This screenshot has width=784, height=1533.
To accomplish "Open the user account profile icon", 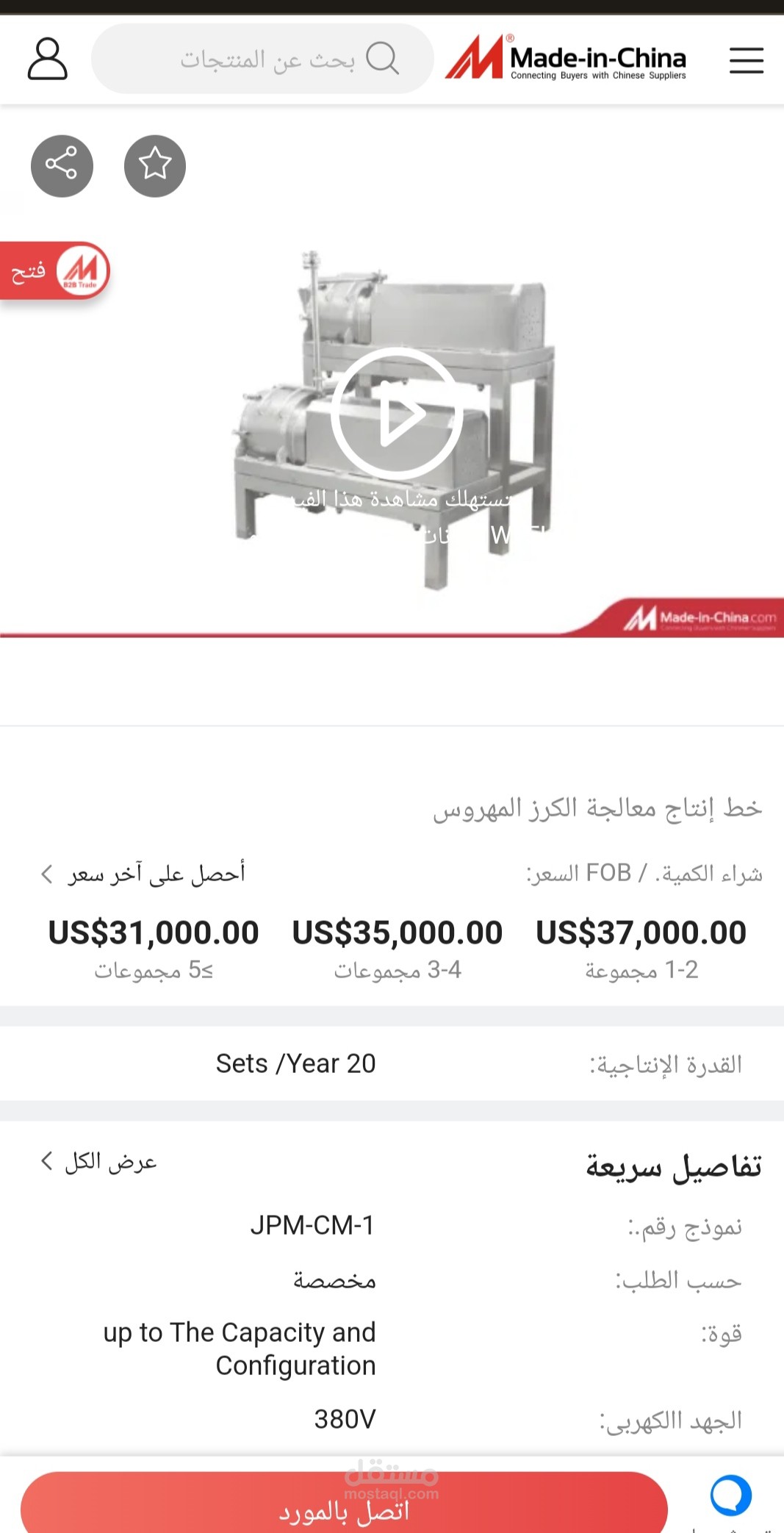I will 48,60.
